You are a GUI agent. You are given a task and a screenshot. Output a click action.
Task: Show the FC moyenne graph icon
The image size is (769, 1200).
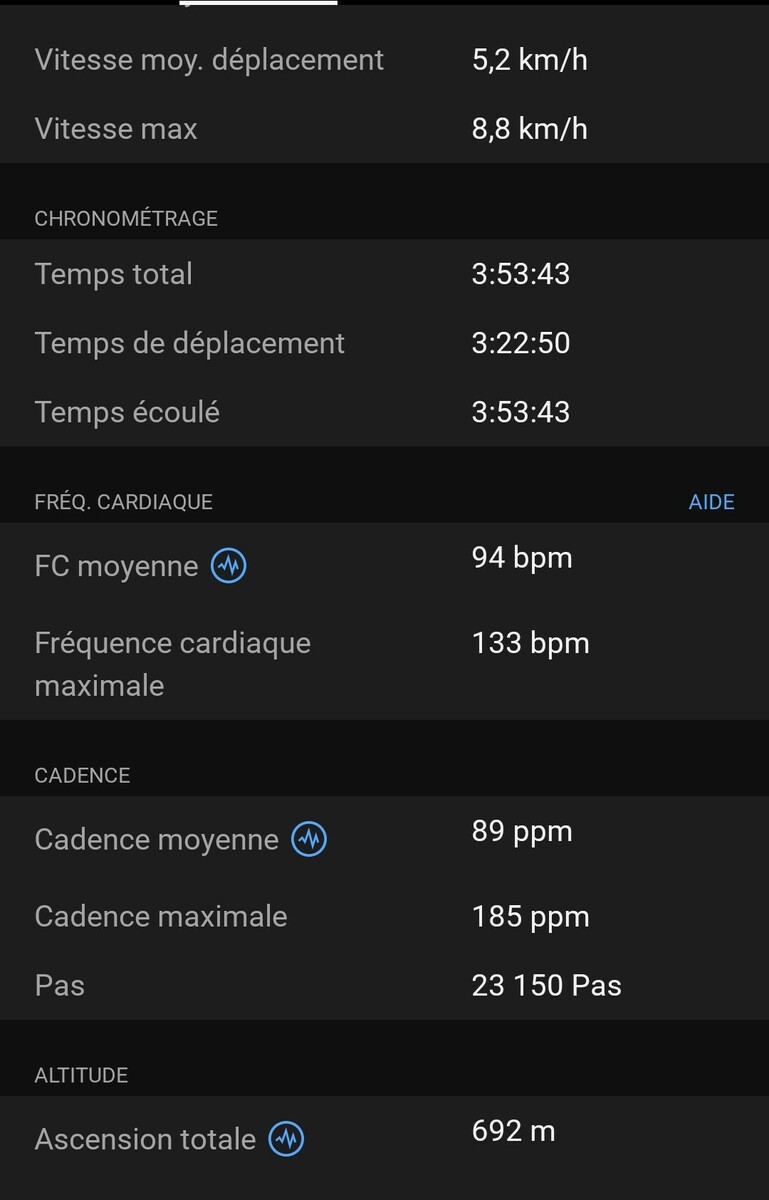coord(229,566)
